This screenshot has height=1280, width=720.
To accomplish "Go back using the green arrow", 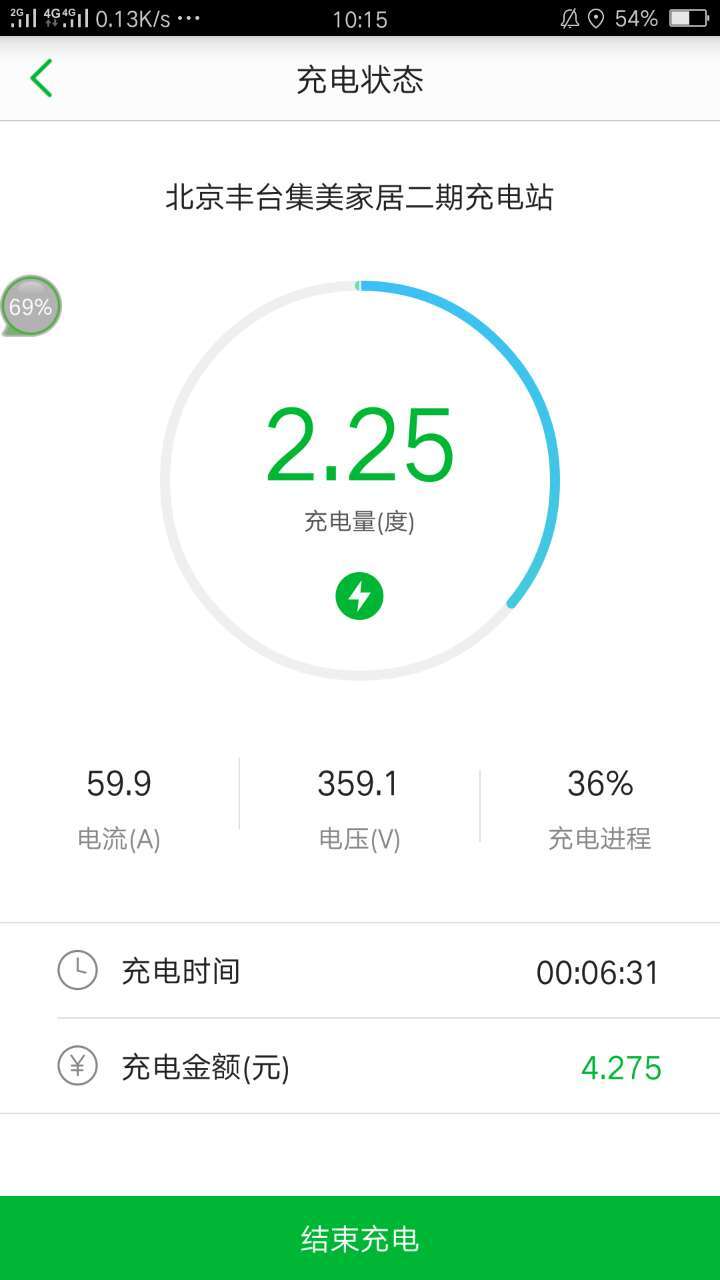I will 41,78.
